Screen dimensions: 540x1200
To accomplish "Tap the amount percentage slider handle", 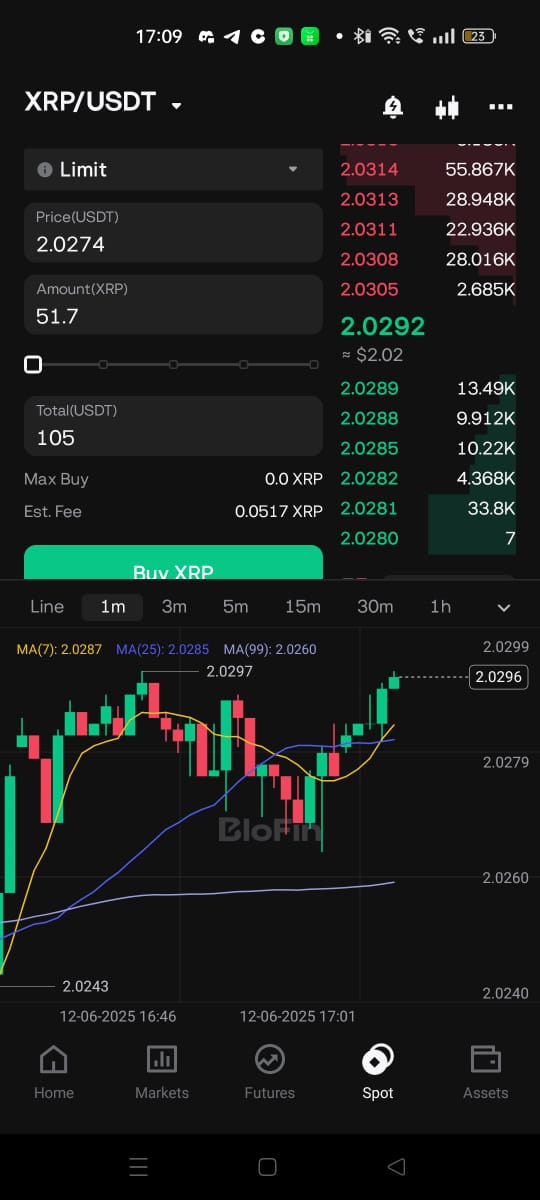I will click(33, 364).
